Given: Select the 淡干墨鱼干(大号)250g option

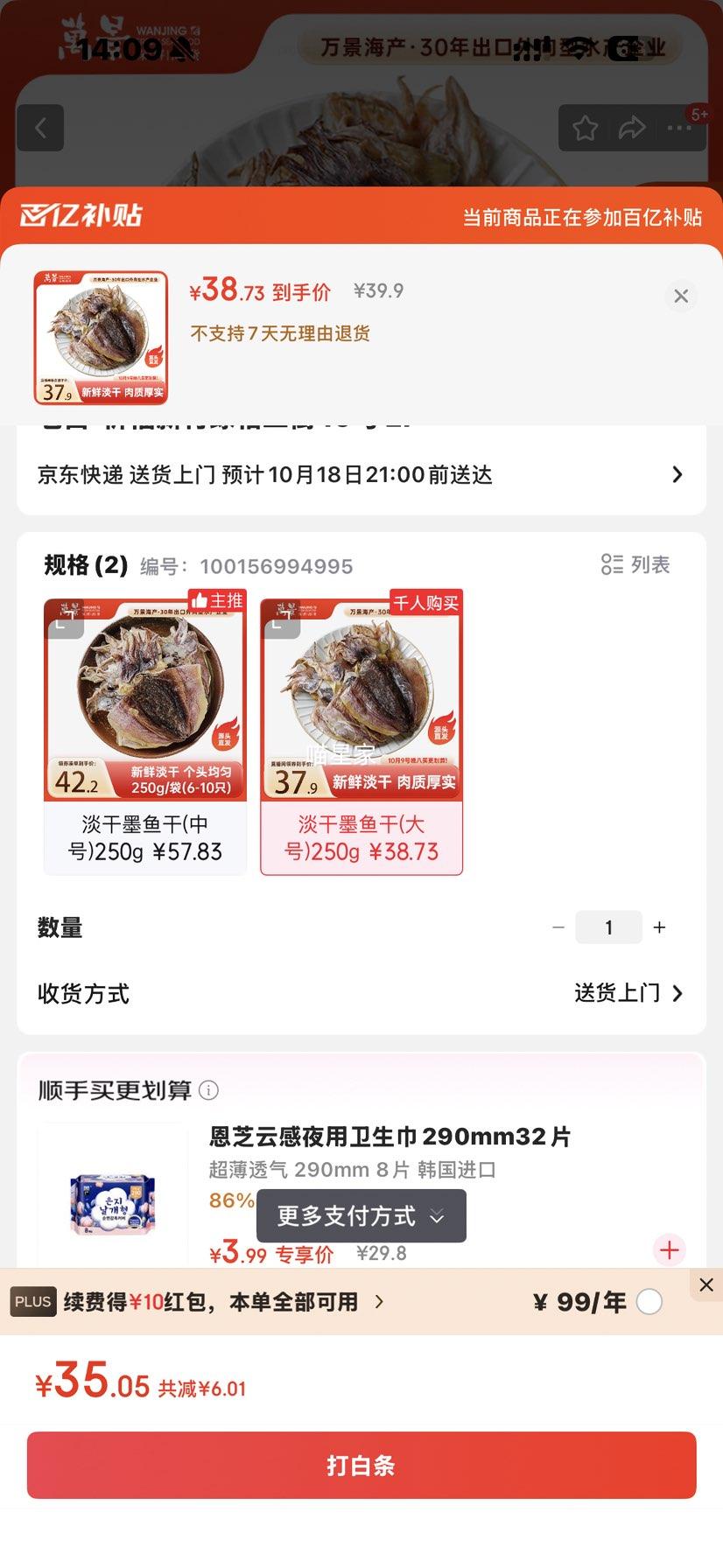Looking at the screenshot, I should [x=361, y=733].
